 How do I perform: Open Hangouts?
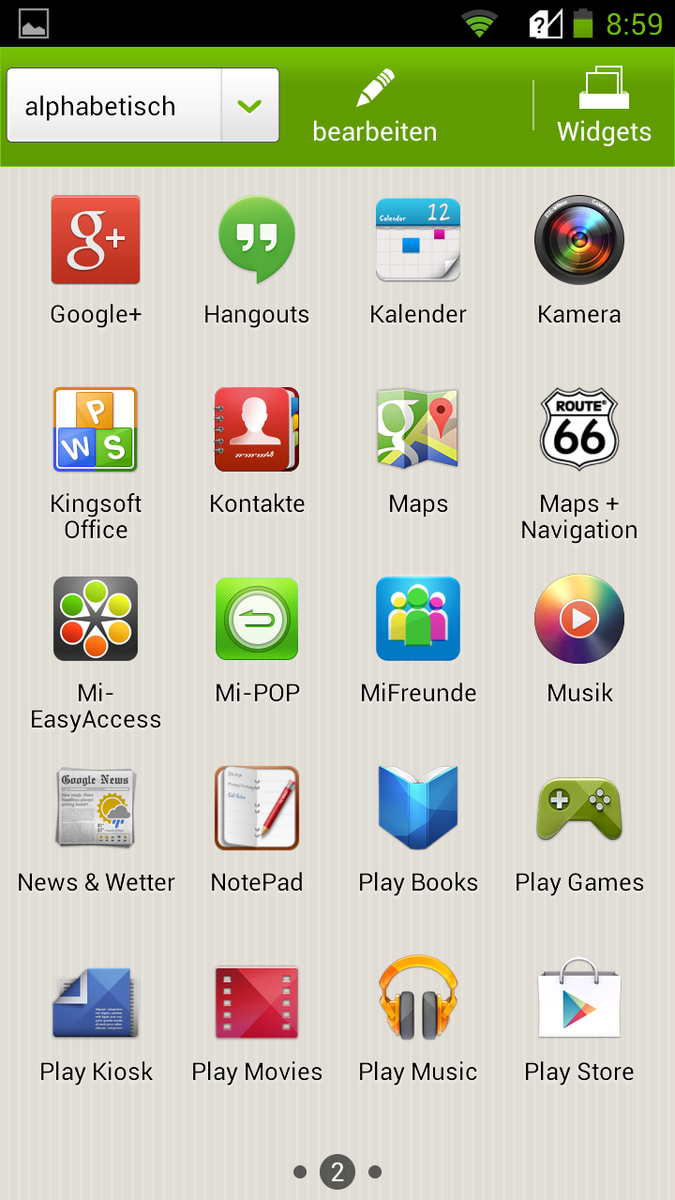point(257,241)
